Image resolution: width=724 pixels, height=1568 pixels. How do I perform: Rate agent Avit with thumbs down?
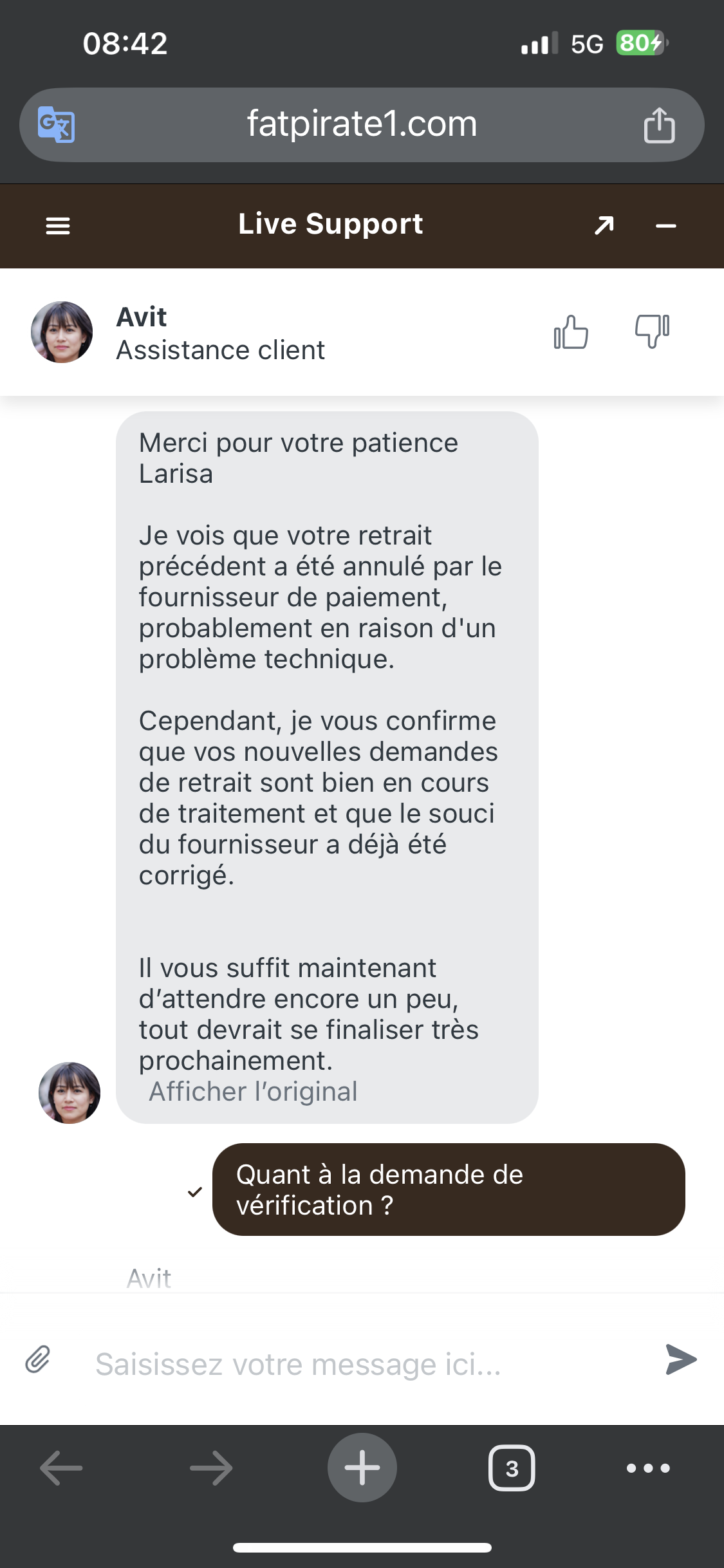pos(652,331)
